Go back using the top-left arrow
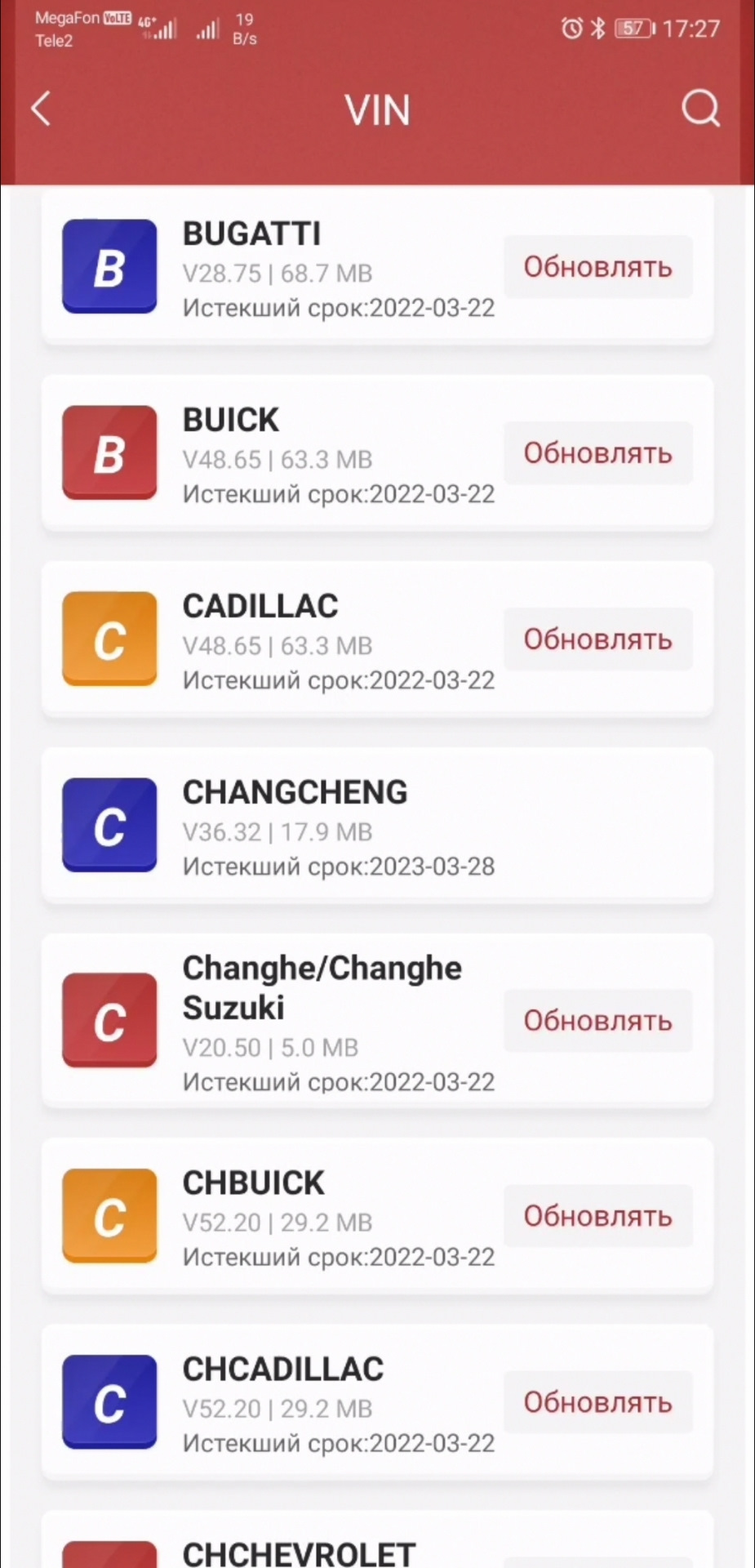 click(x=41, y=109)
